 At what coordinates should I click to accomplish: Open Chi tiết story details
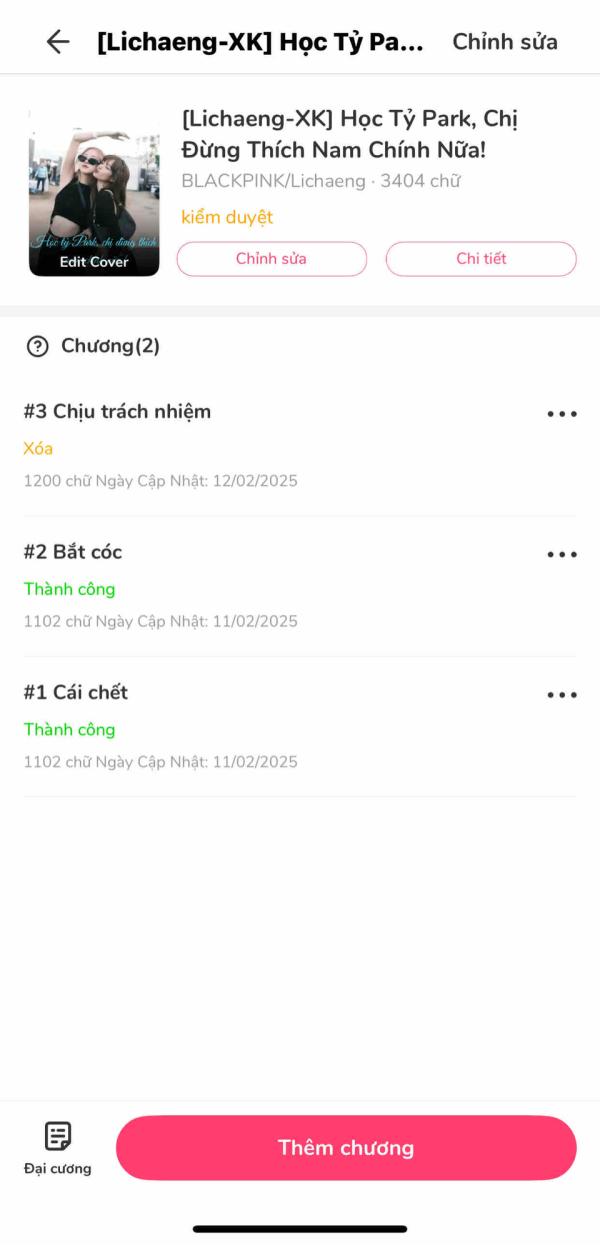pos(481,259)
